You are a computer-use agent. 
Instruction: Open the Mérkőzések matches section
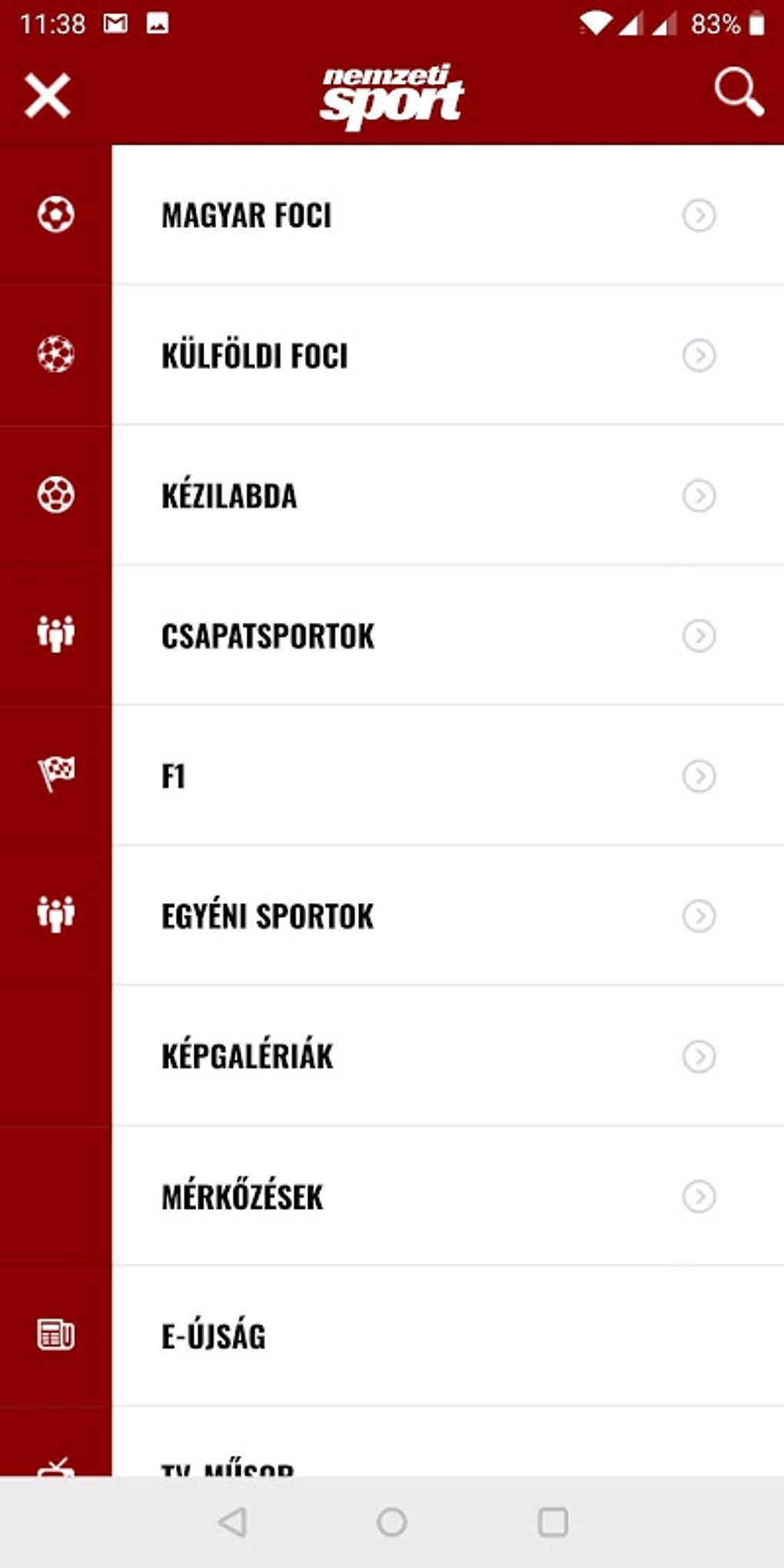pos(448,1197)
